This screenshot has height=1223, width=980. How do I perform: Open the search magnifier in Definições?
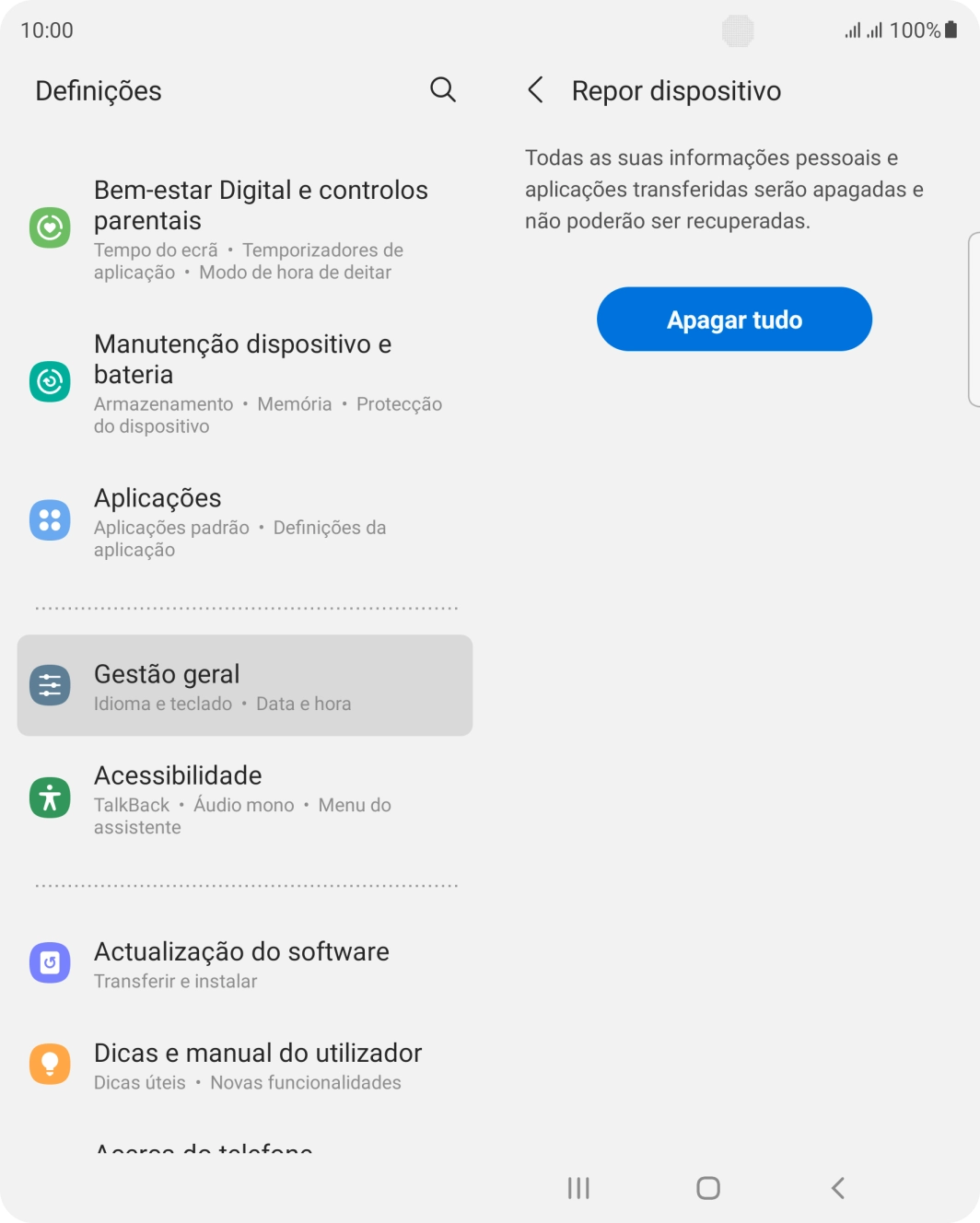442,89
